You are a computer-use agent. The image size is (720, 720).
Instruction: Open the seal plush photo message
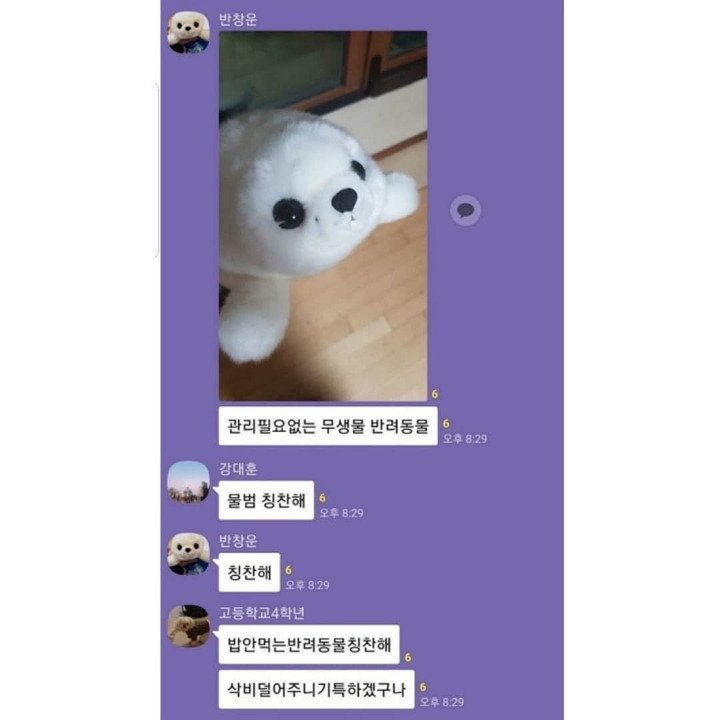click(323, 216)
